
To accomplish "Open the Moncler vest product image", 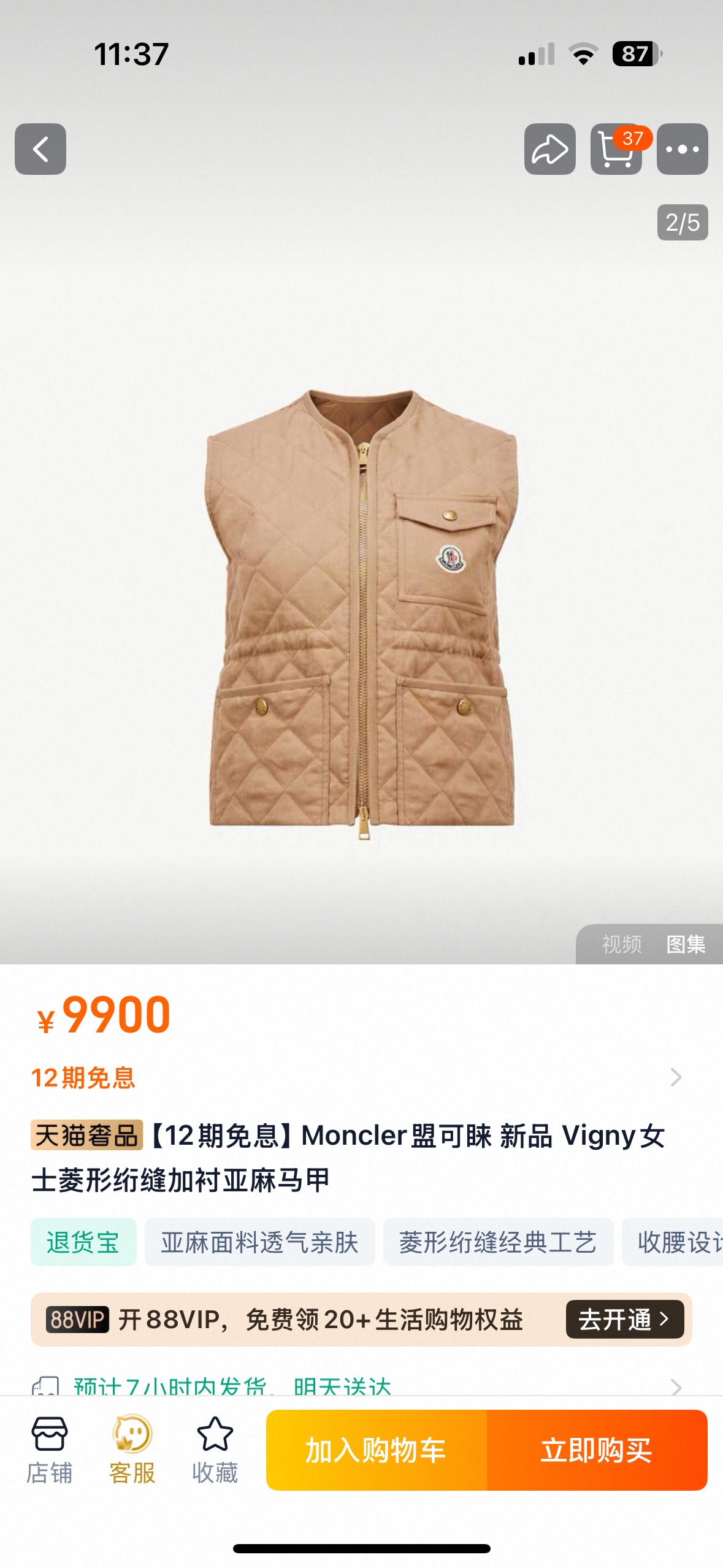I will 362,613.
